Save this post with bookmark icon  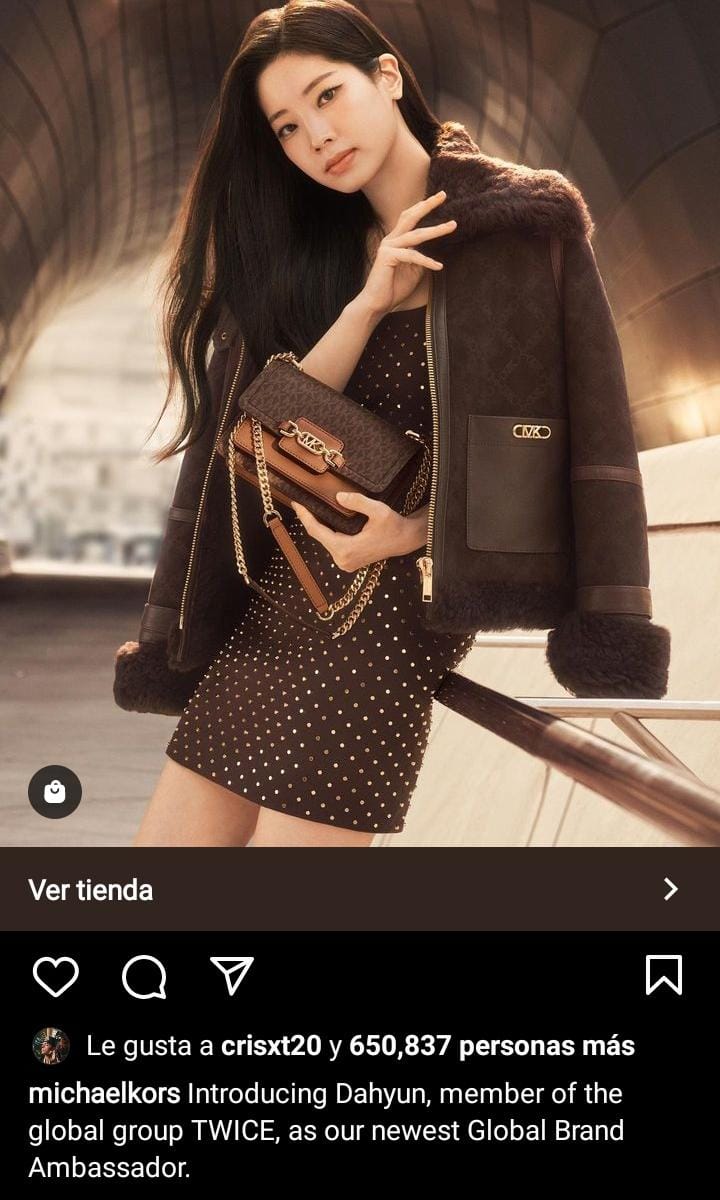664,975
